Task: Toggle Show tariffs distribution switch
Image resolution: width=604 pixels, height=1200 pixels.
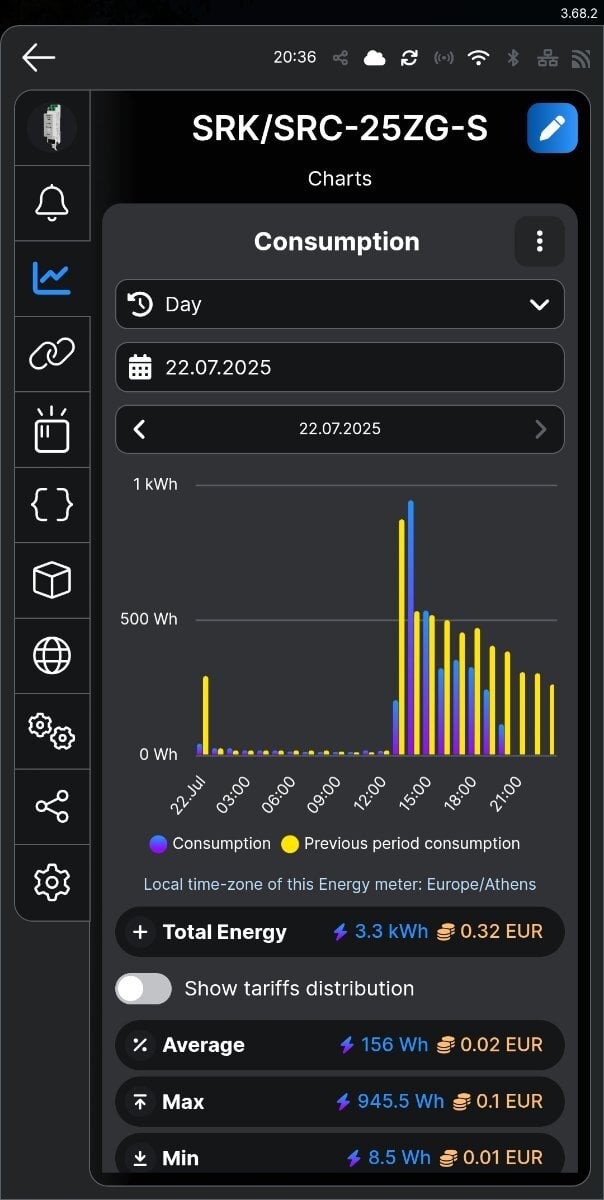Action: (x=144, y=989)
